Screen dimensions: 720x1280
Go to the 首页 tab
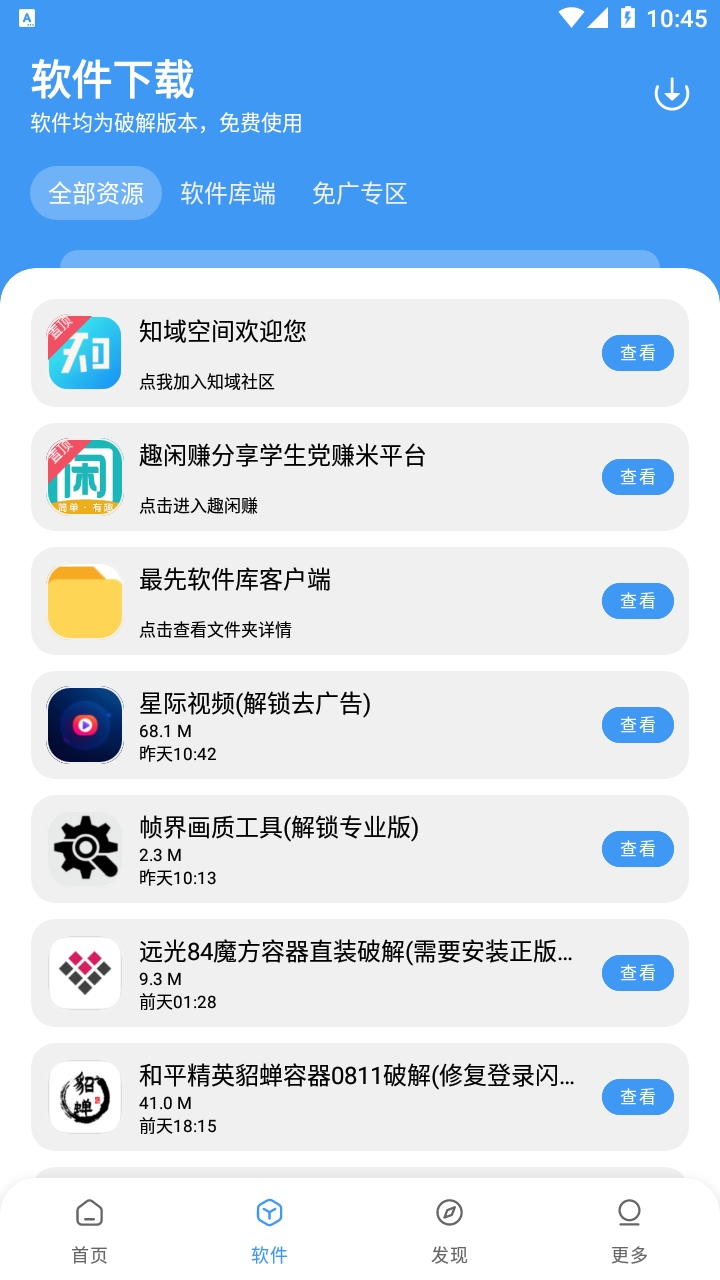click(x=90, y=1231)
